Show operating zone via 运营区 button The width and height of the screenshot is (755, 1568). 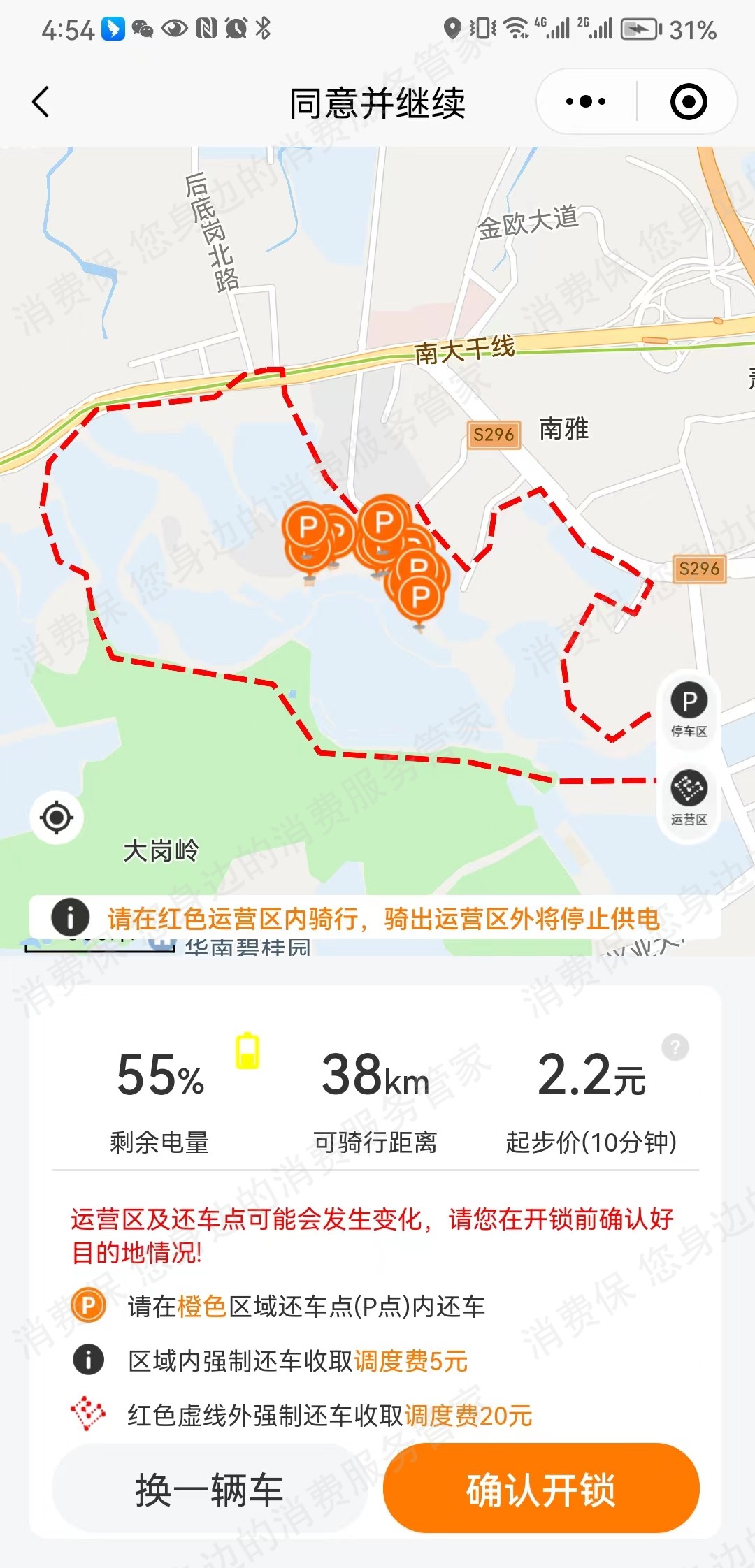pos(689,798)
